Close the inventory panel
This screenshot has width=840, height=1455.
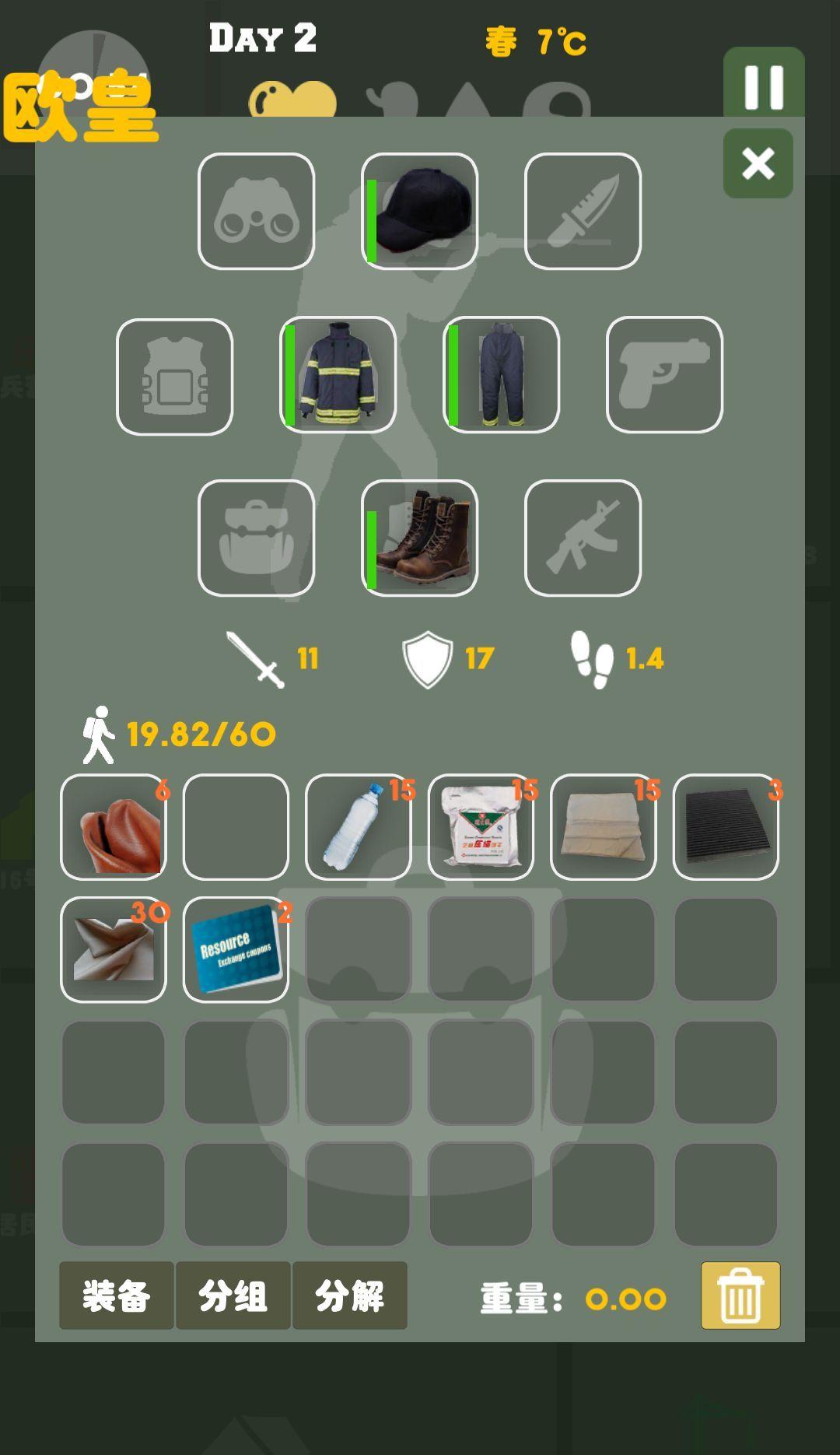(x=758, y=163)
